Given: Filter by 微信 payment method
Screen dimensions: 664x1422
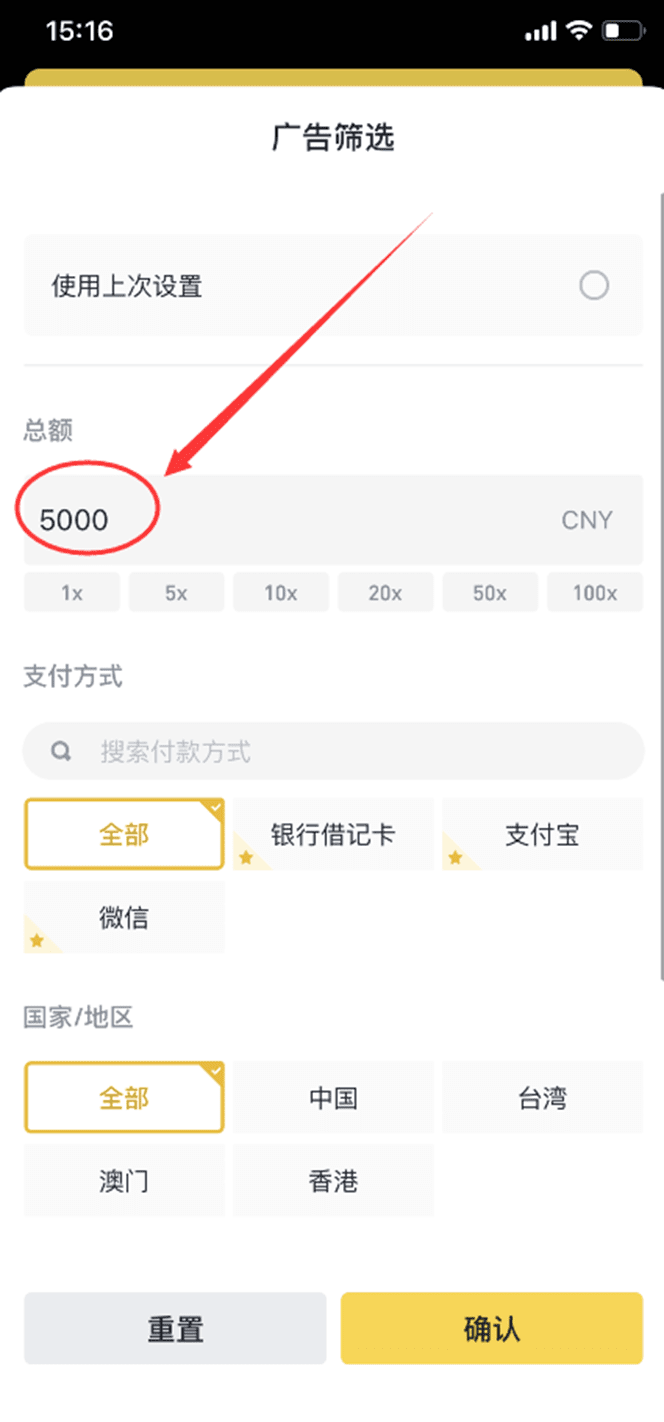Looking at the screenshot, I should coord(124,917).
